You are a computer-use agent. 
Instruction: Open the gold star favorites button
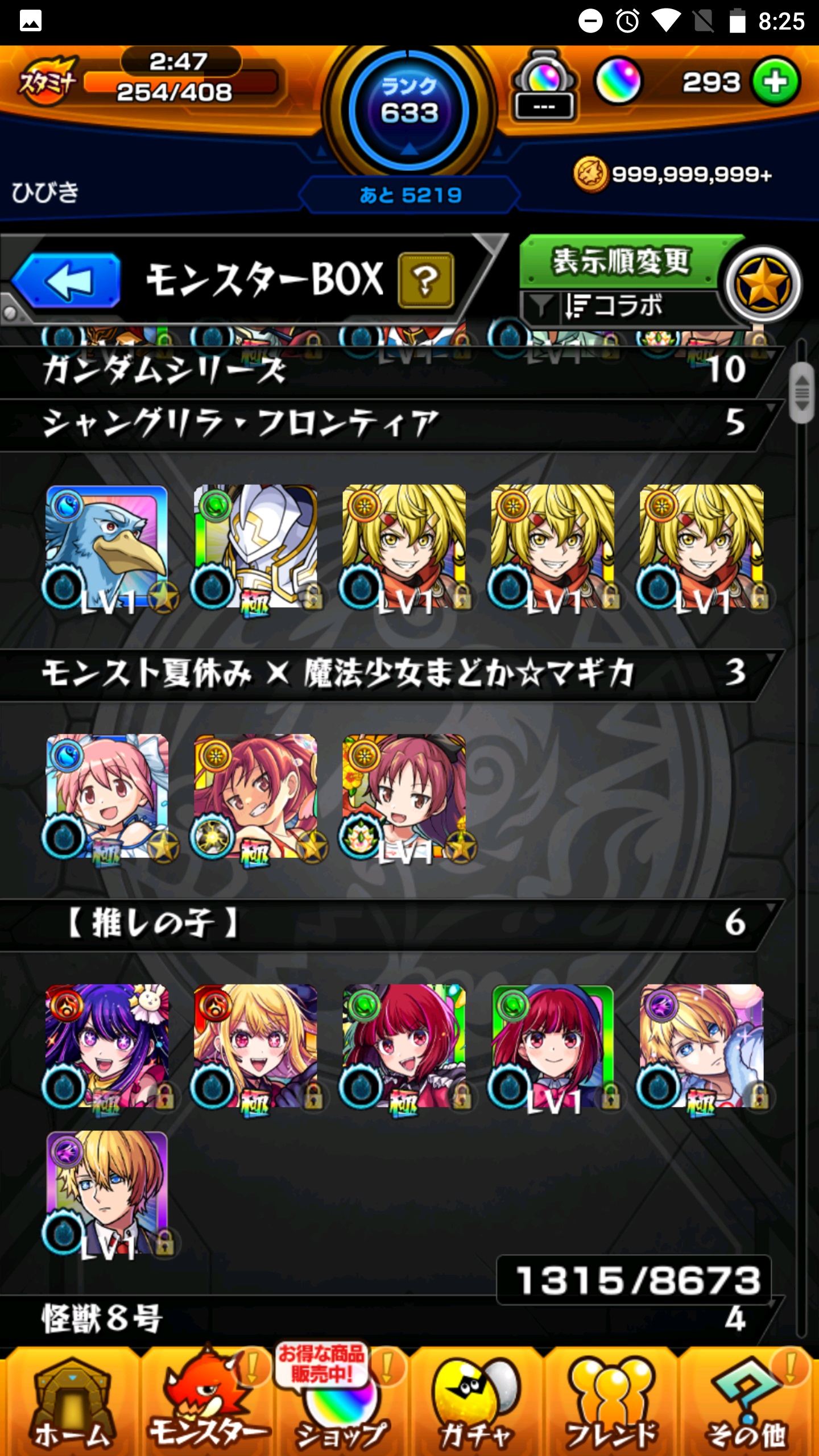[763, 283]
